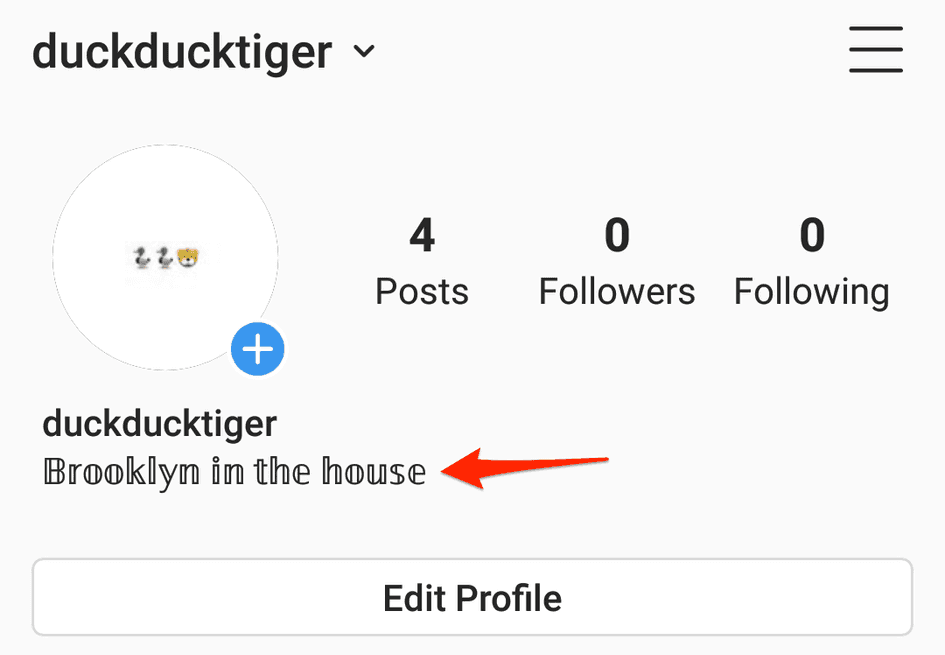Open the hamburger menu

point(876,50)
